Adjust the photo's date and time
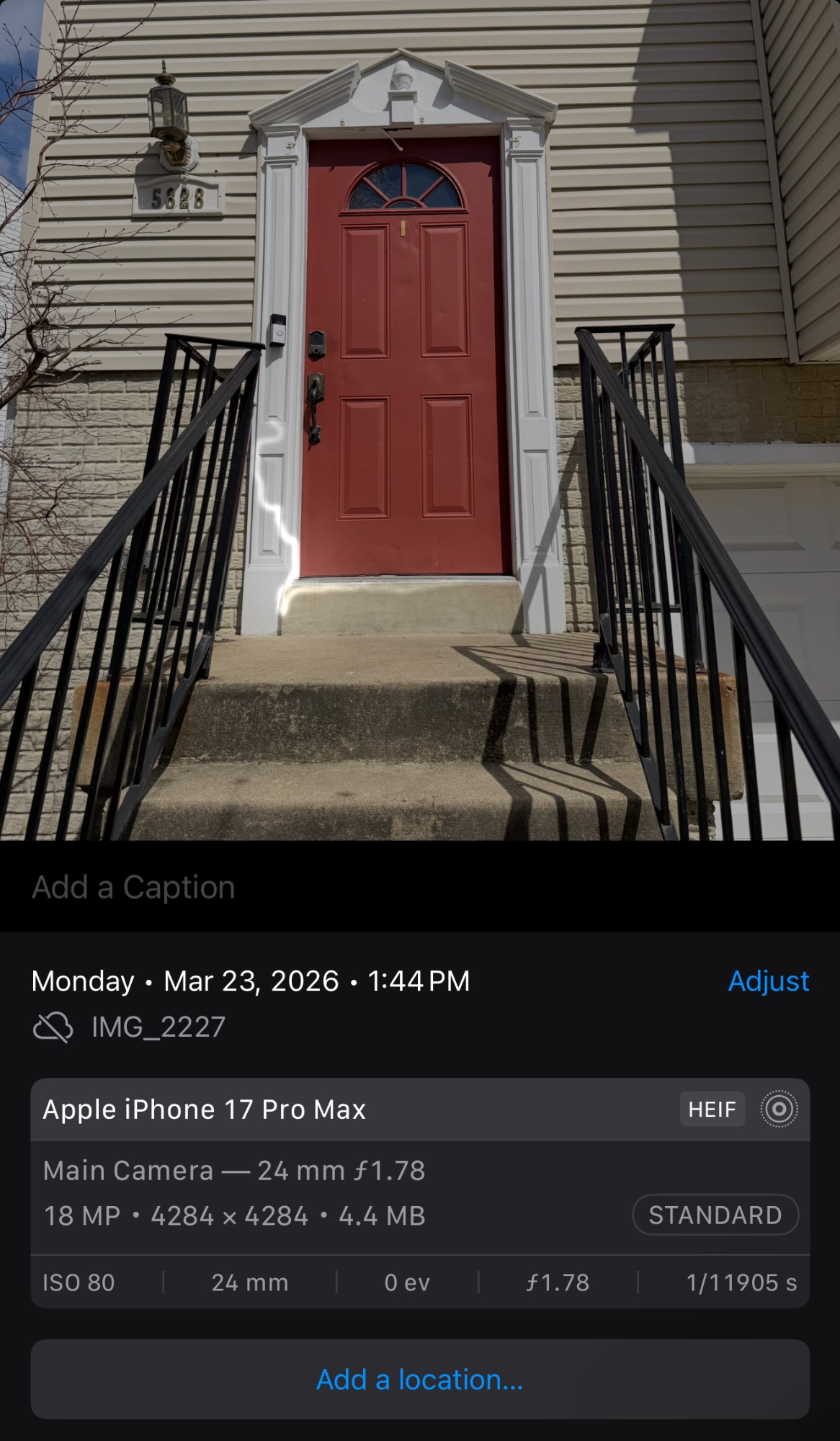This screenshot has width=840, height=1441. [x=768, y=981]
